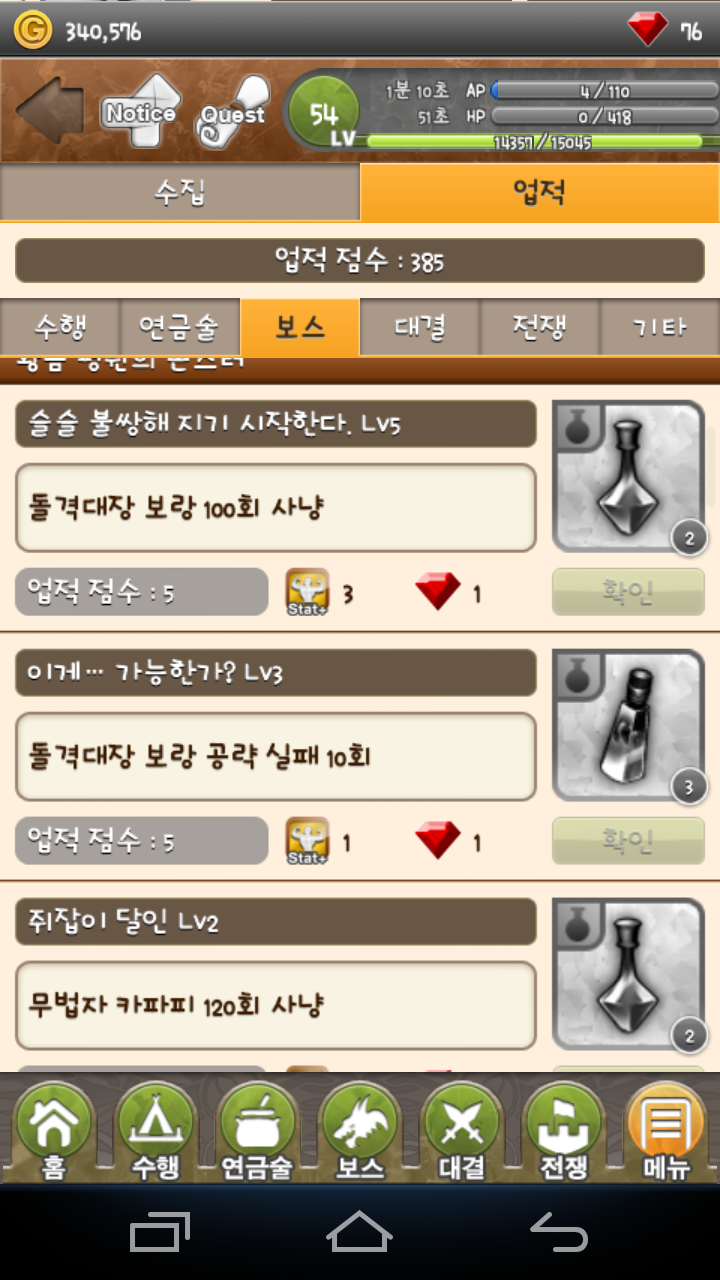Tap 확인 for 돌격대장 보랑 공략 실패 10회
Viewport: 720px width, 1280px height.
pos(628,841)
